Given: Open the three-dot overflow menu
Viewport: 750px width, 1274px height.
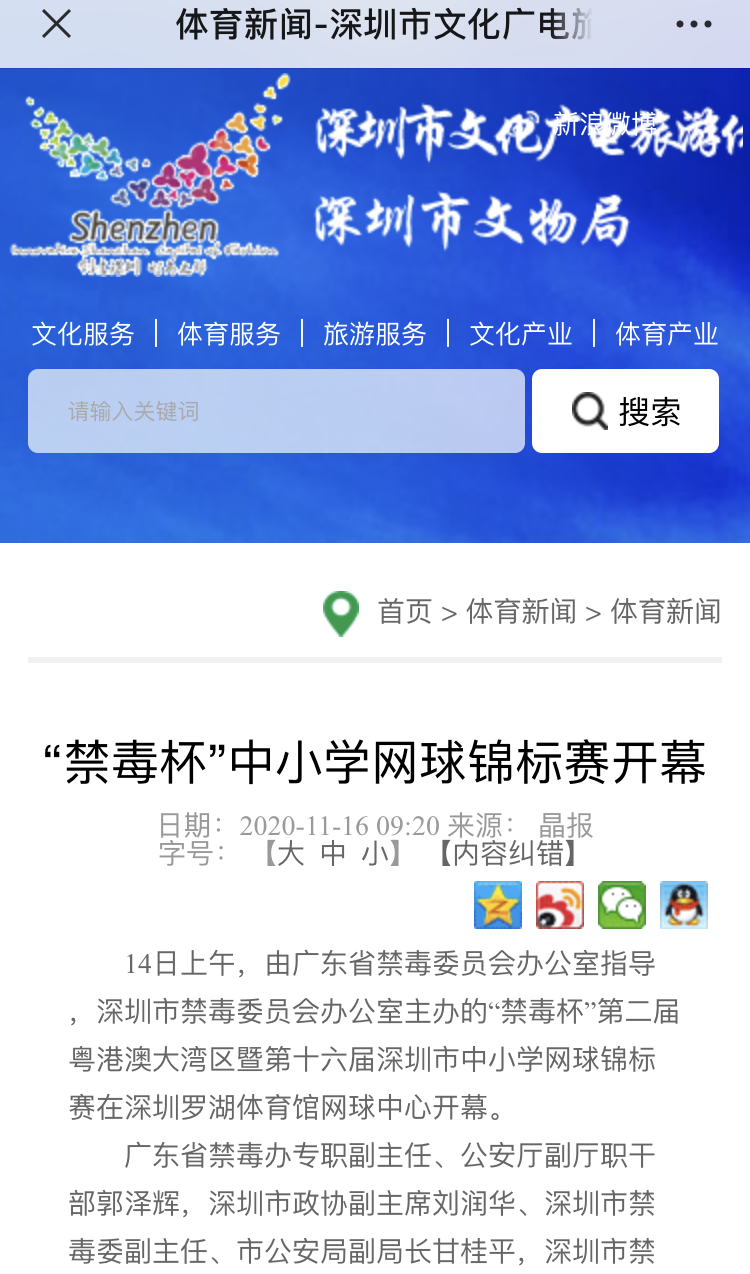Looking at the screenshot, I should (693, 25).
